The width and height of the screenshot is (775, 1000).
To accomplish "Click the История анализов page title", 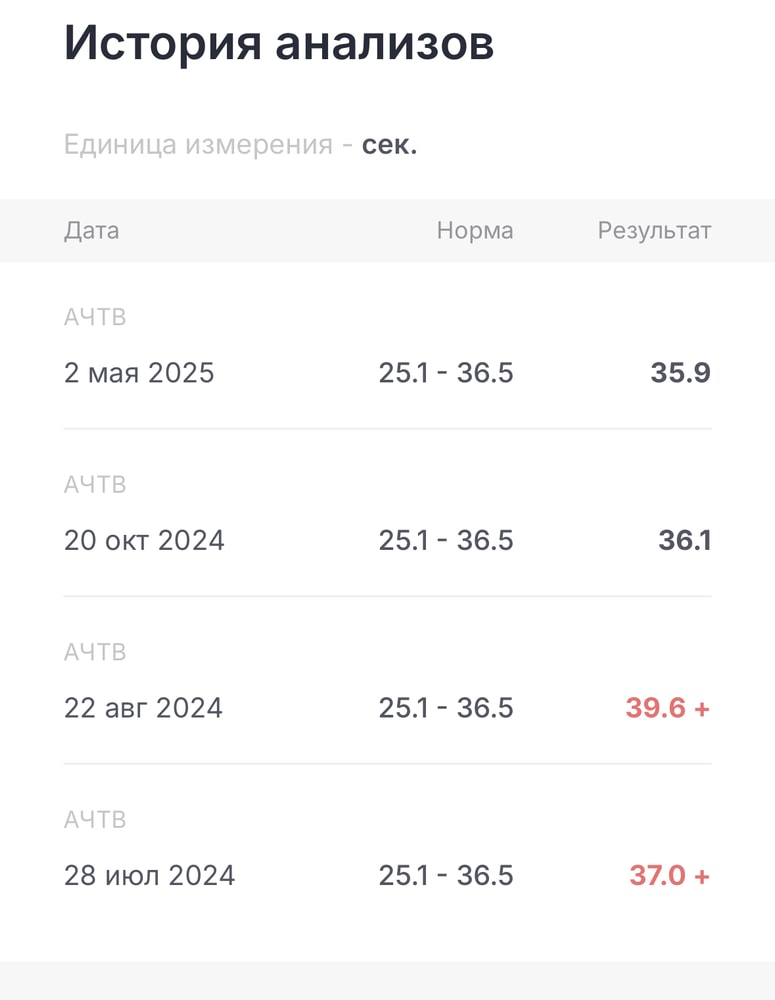I will [280, 42].
